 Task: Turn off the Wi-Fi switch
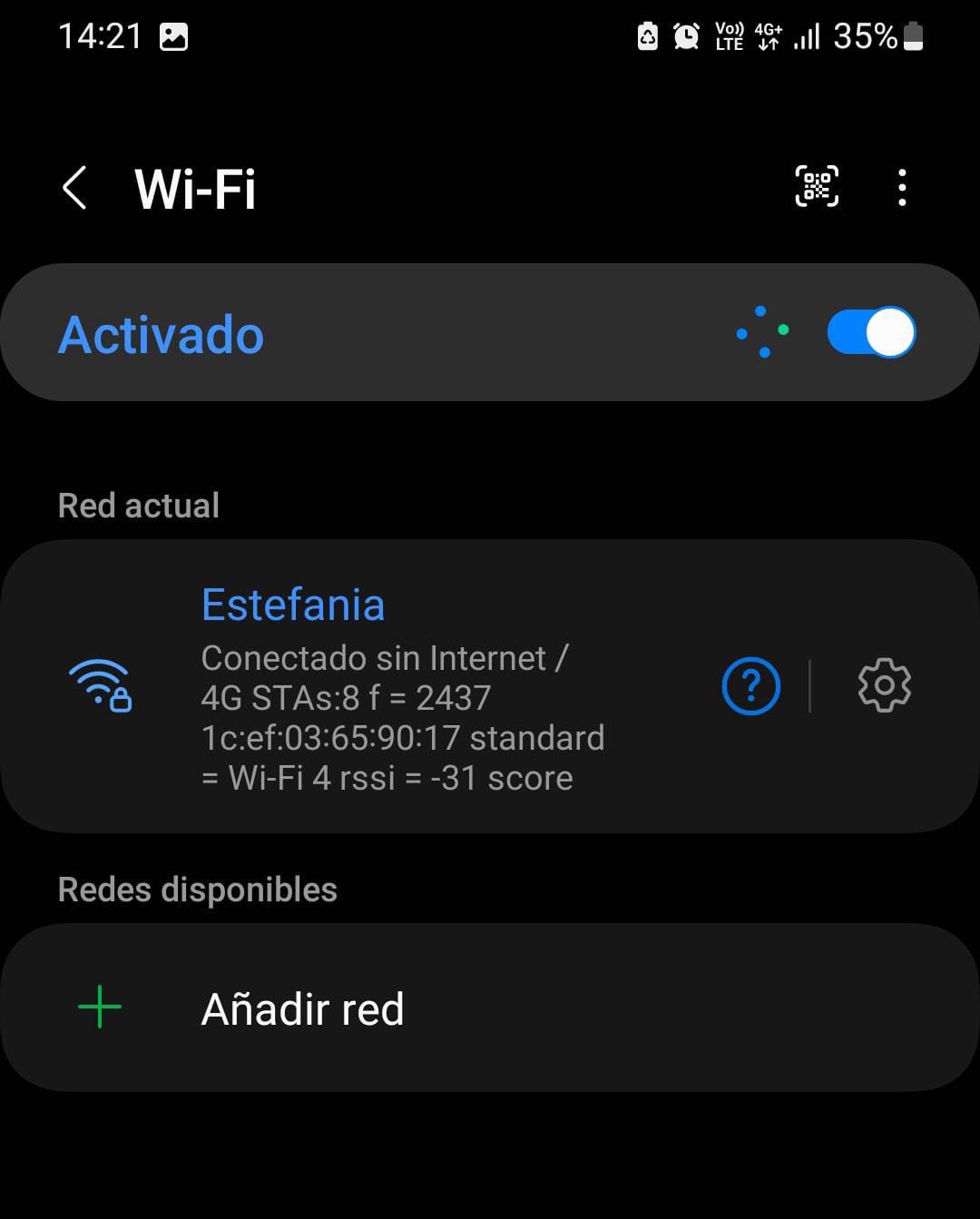[x=871, y=332]
